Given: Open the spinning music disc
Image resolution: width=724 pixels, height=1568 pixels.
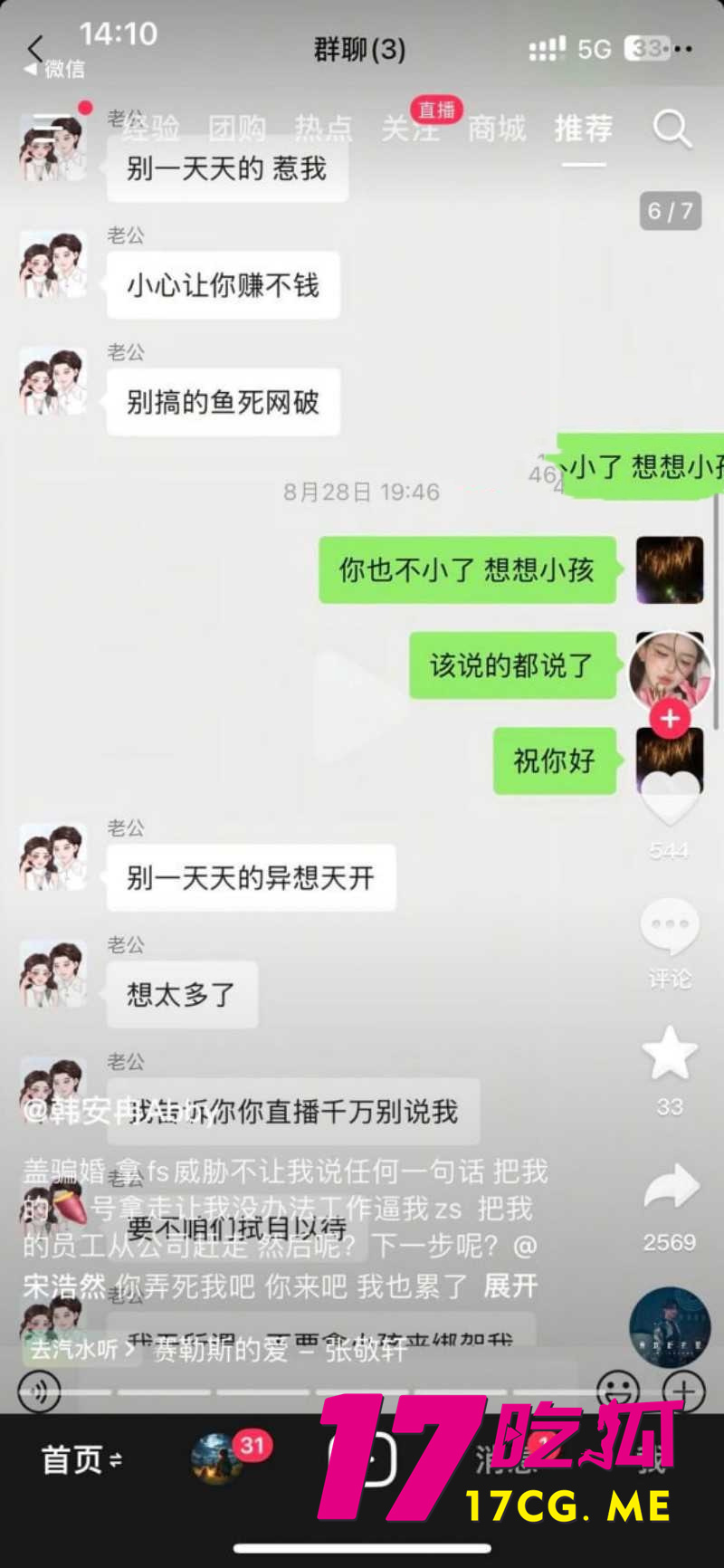Looking at the screenshot, I should (670, 1327).
